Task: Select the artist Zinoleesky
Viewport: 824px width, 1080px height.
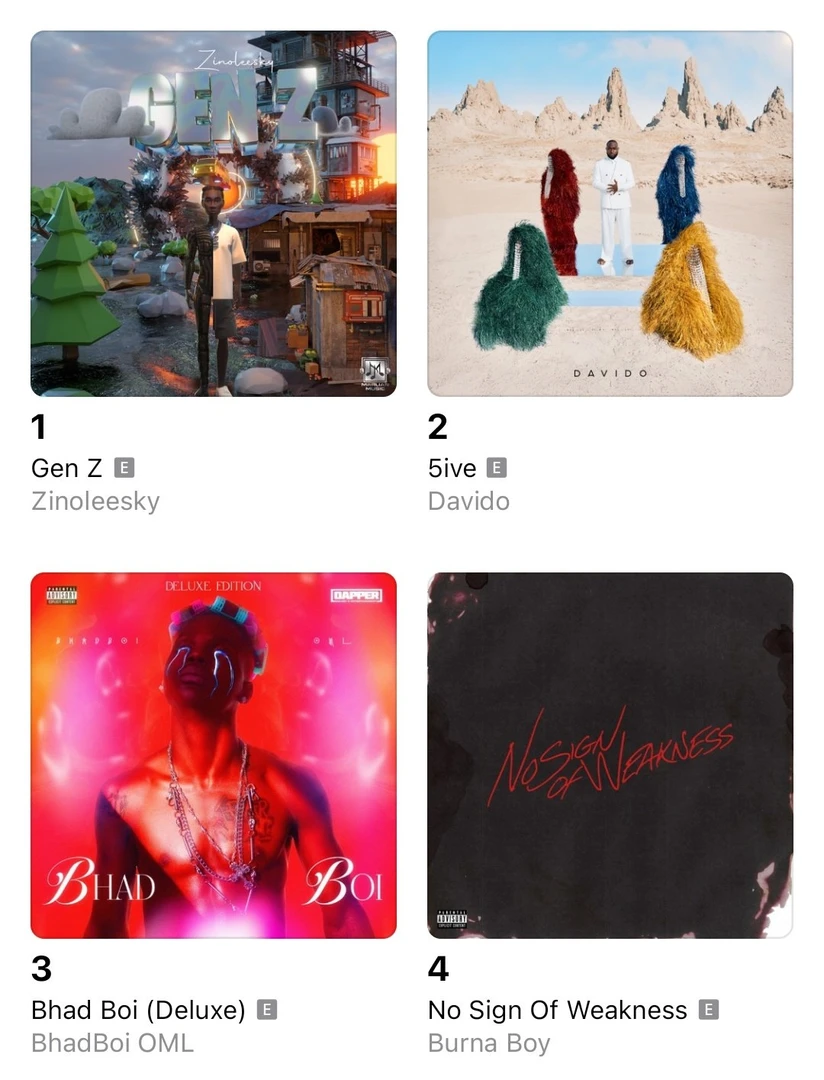Action: (x=93, y=500)
